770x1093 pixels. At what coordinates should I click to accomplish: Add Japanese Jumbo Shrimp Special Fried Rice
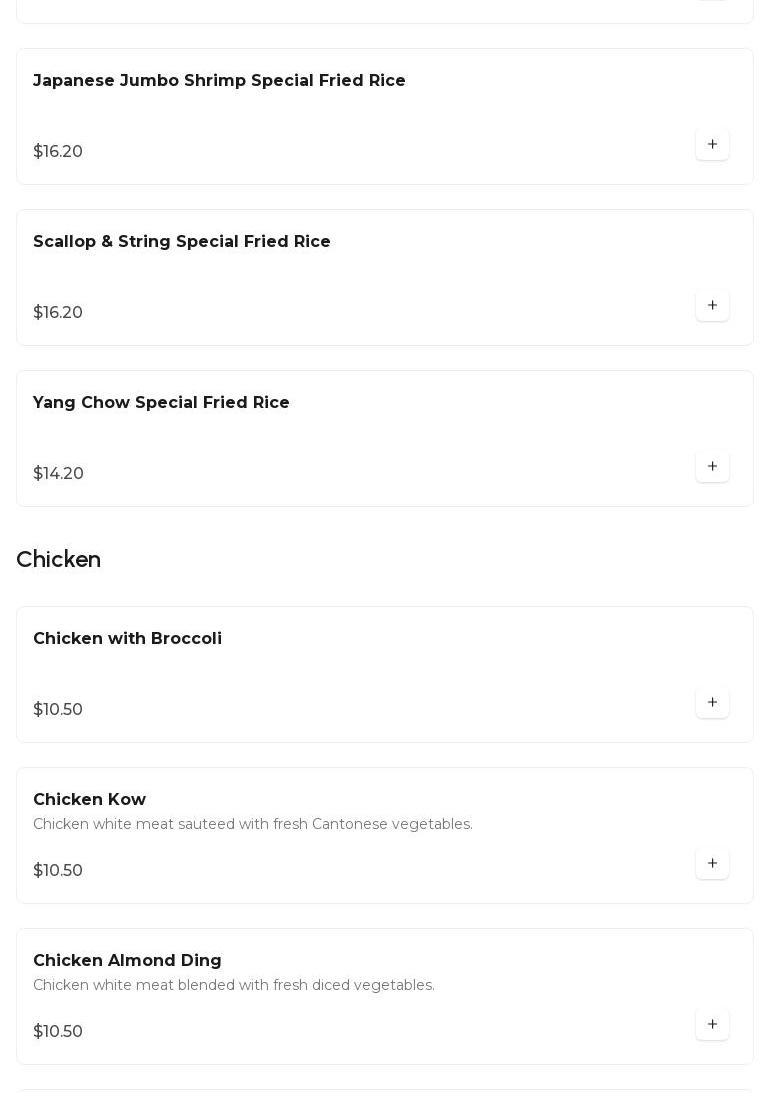pos(712,145)
